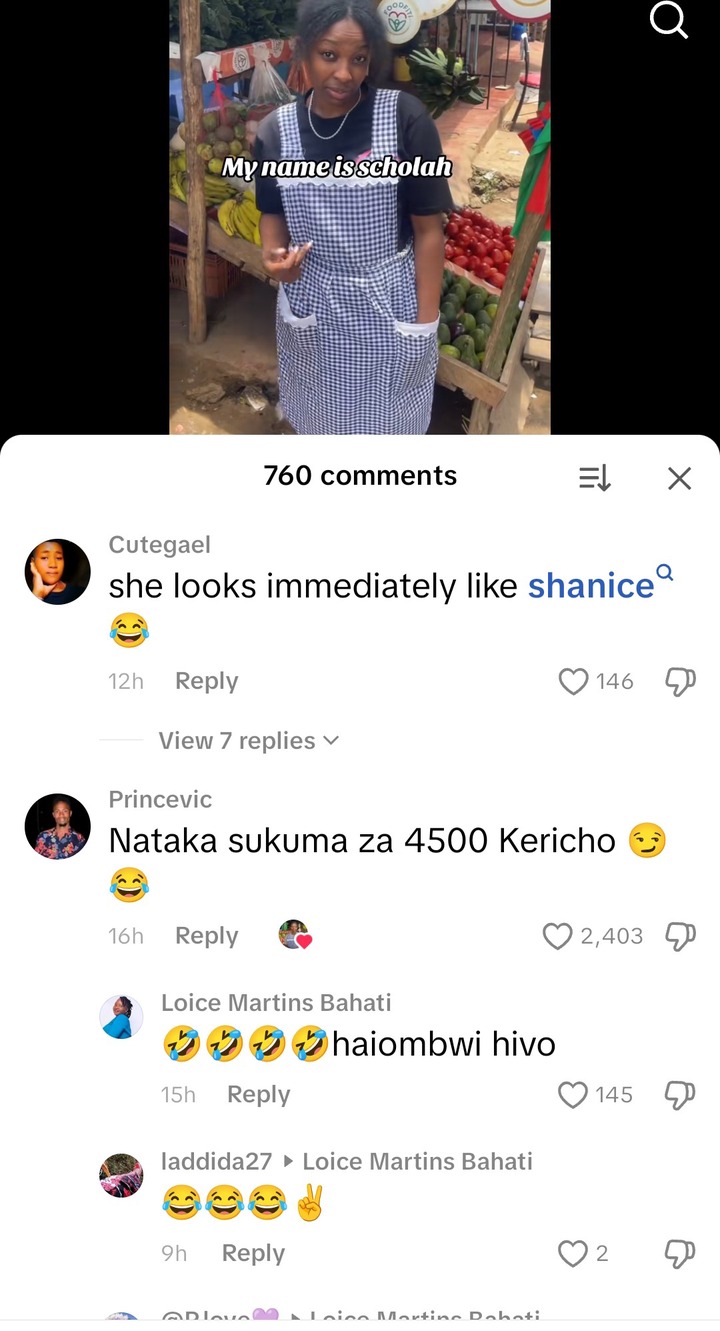Reply to laddida27's comment
This screenshot has width=720, height=1331.
point(253,1253)
